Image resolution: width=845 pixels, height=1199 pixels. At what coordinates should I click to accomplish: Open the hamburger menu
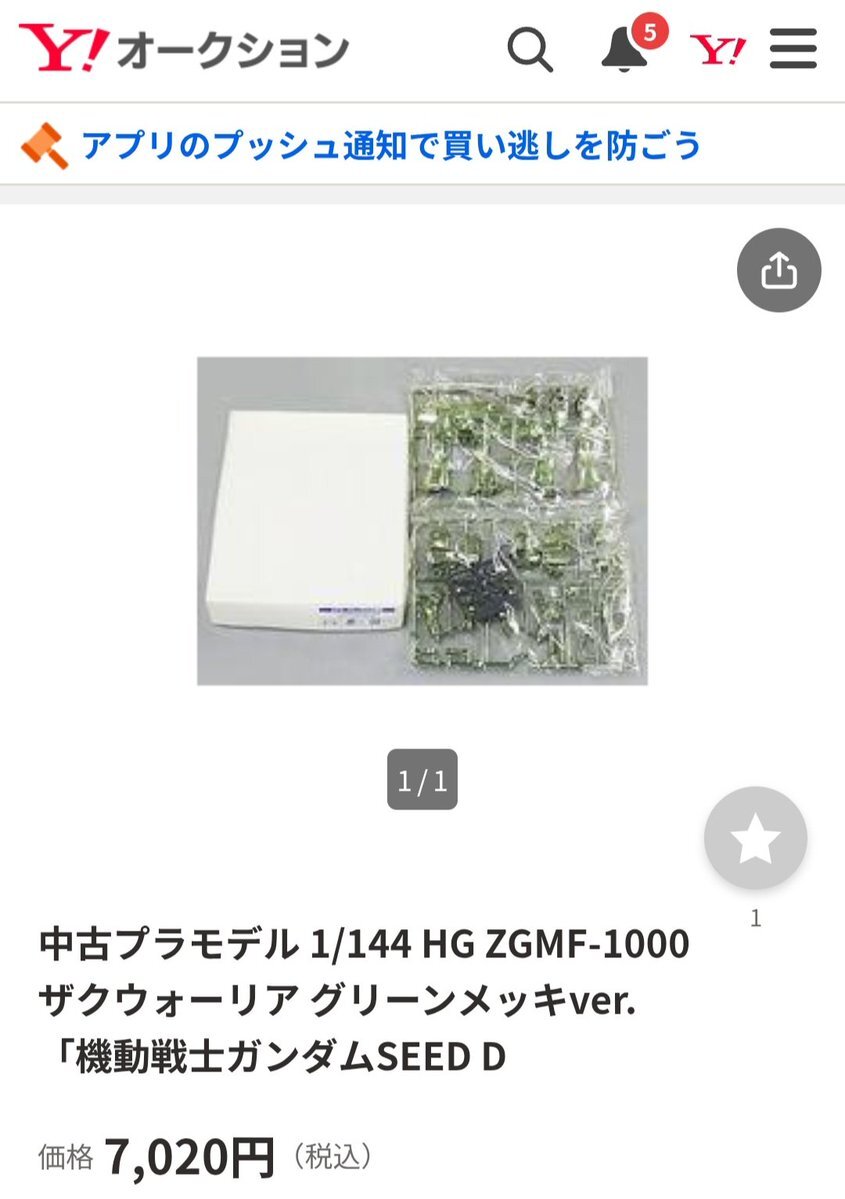794,49
